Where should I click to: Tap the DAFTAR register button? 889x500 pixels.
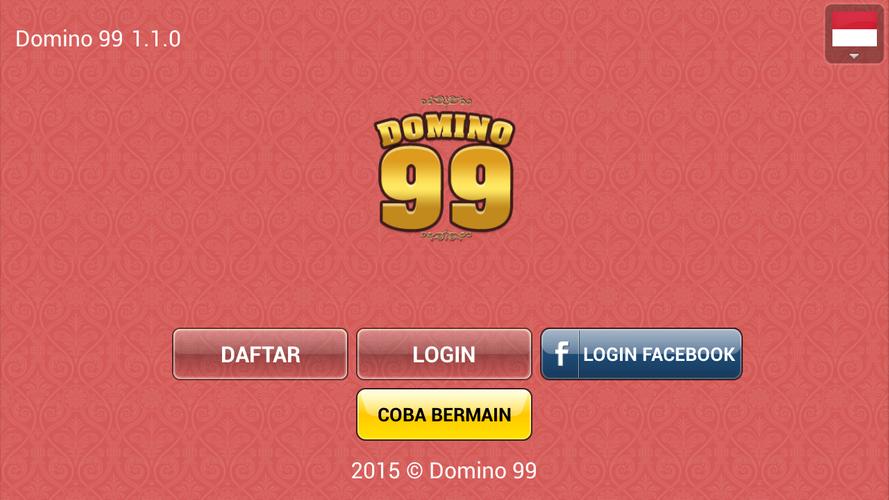coord(260,354)
